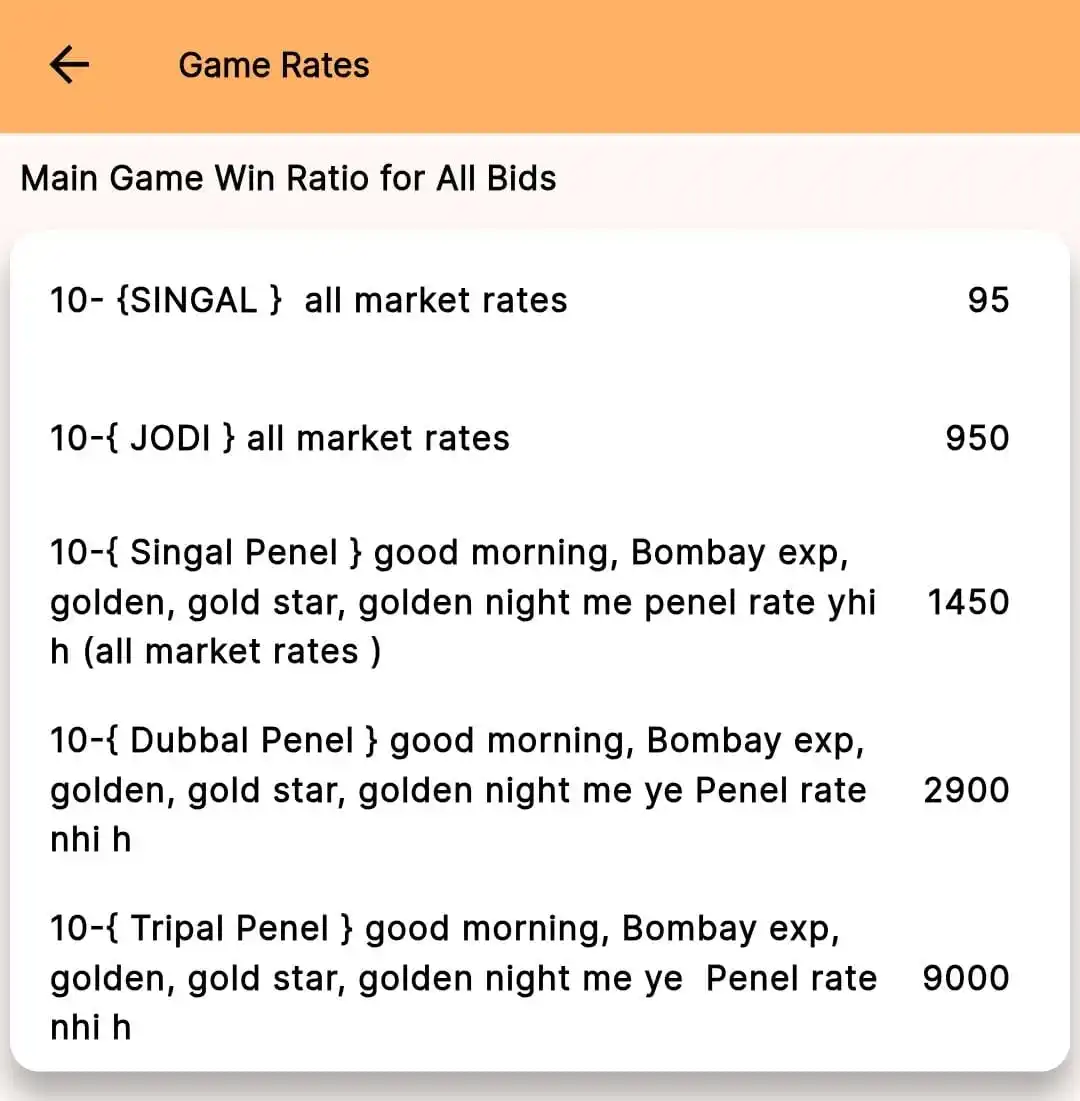Screen dimensions: 1080x1101
Task: Click the rate value 950
Action: 977,437
